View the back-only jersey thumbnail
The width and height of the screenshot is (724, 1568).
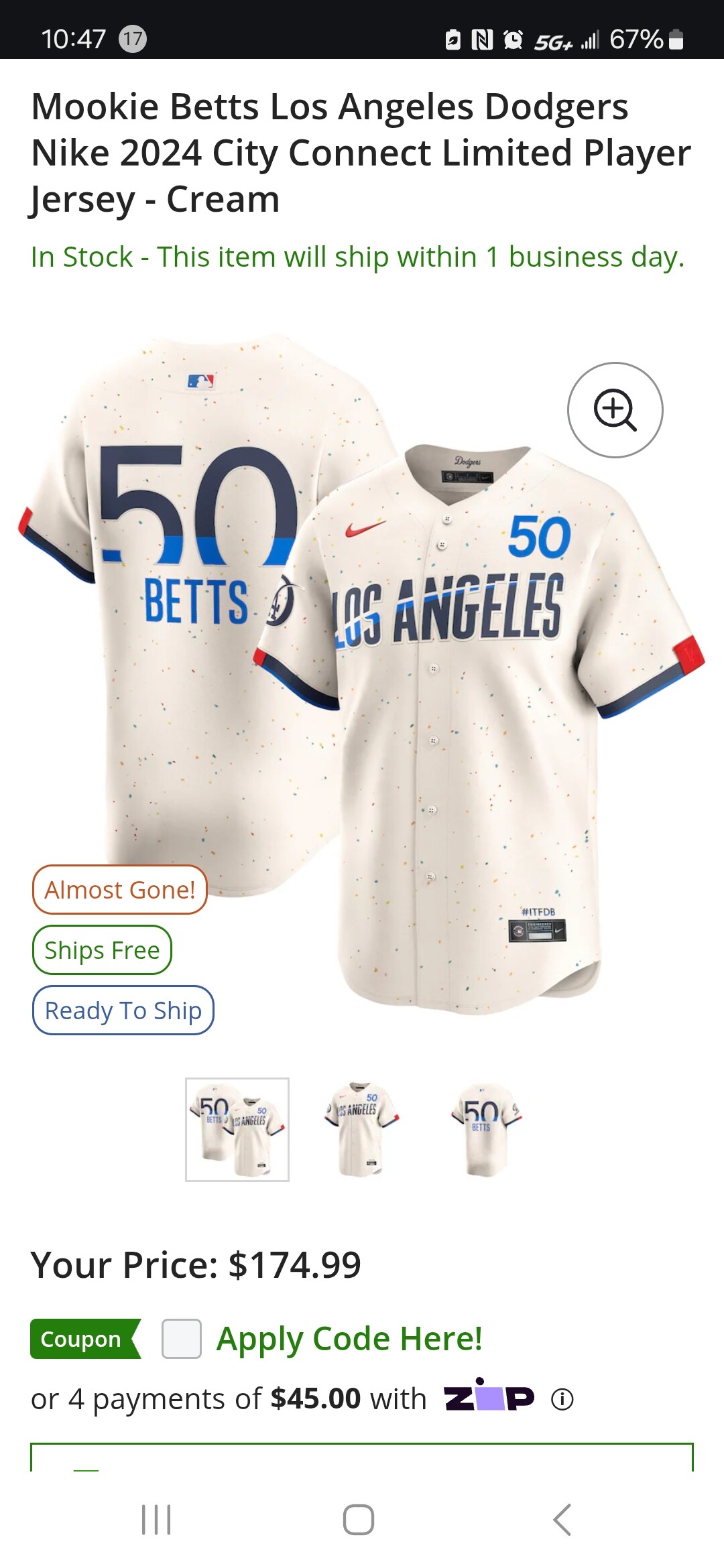485,1130
